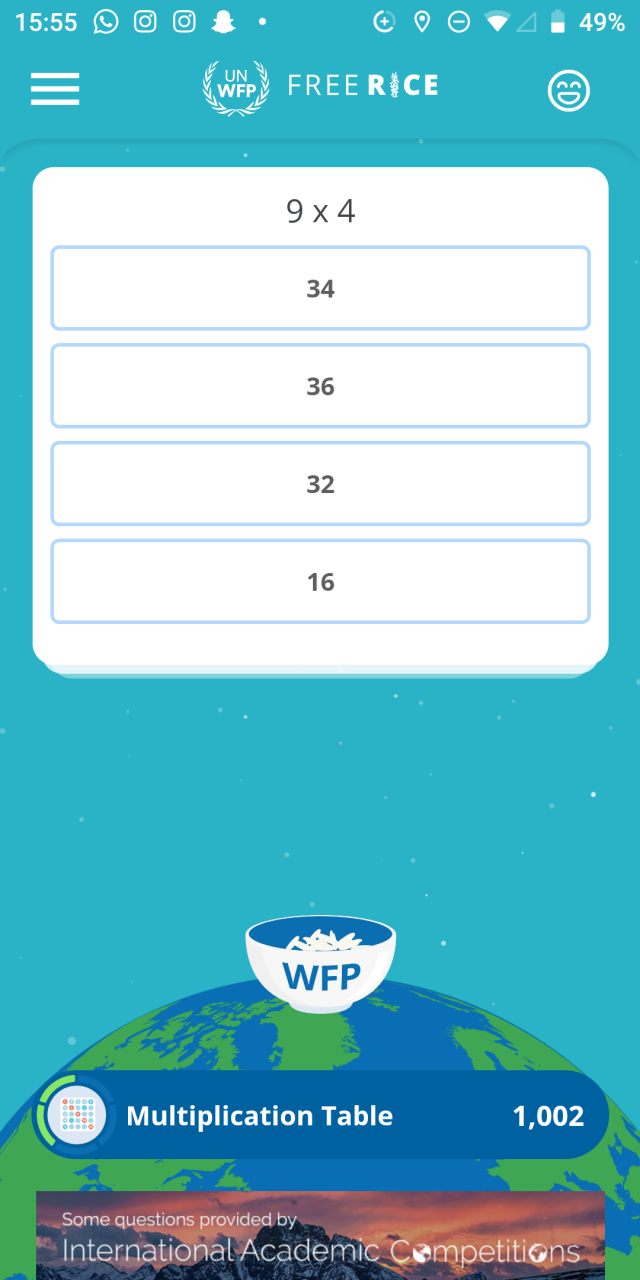Pick the answer 32

[320, 484]
